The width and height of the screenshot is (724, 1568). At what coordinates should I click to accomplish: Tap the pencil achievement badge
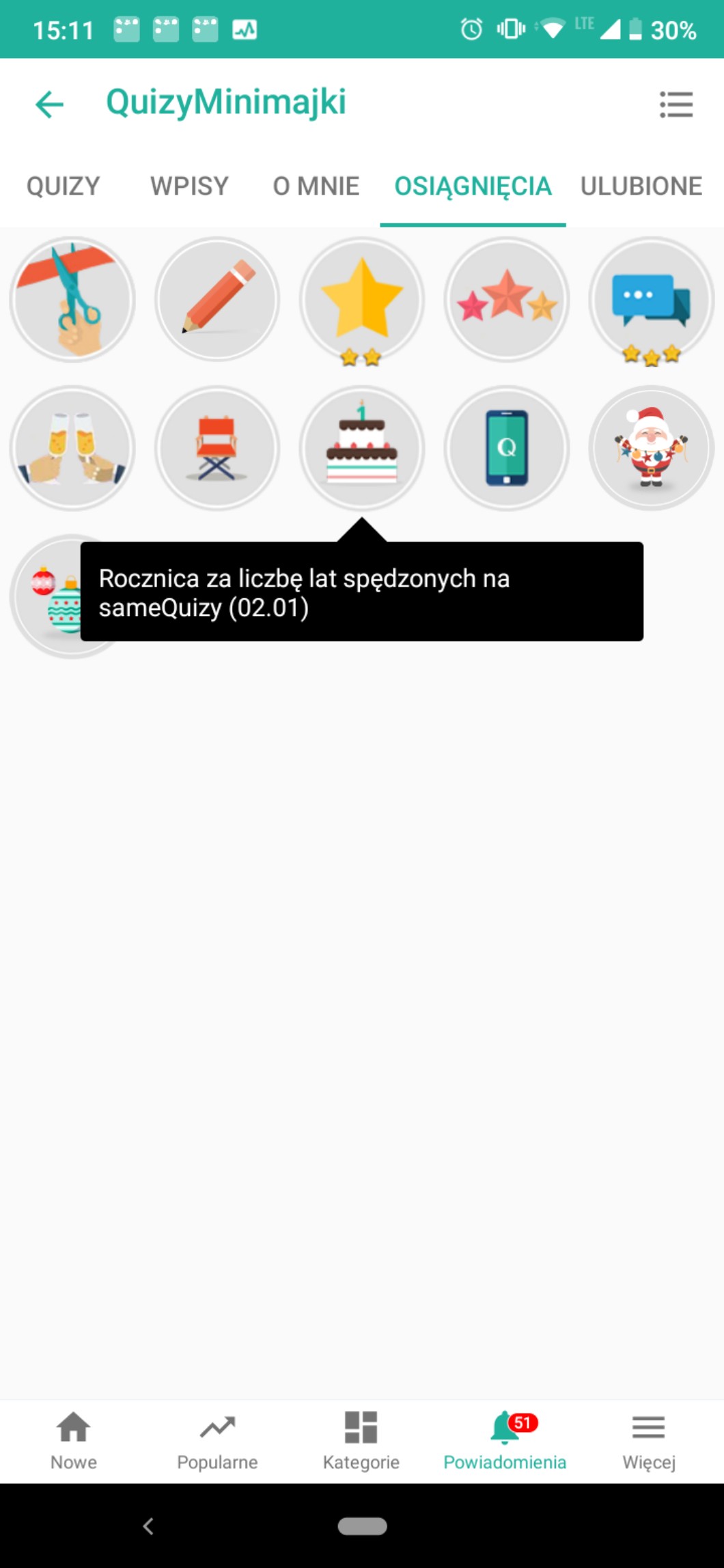[217, 299]
